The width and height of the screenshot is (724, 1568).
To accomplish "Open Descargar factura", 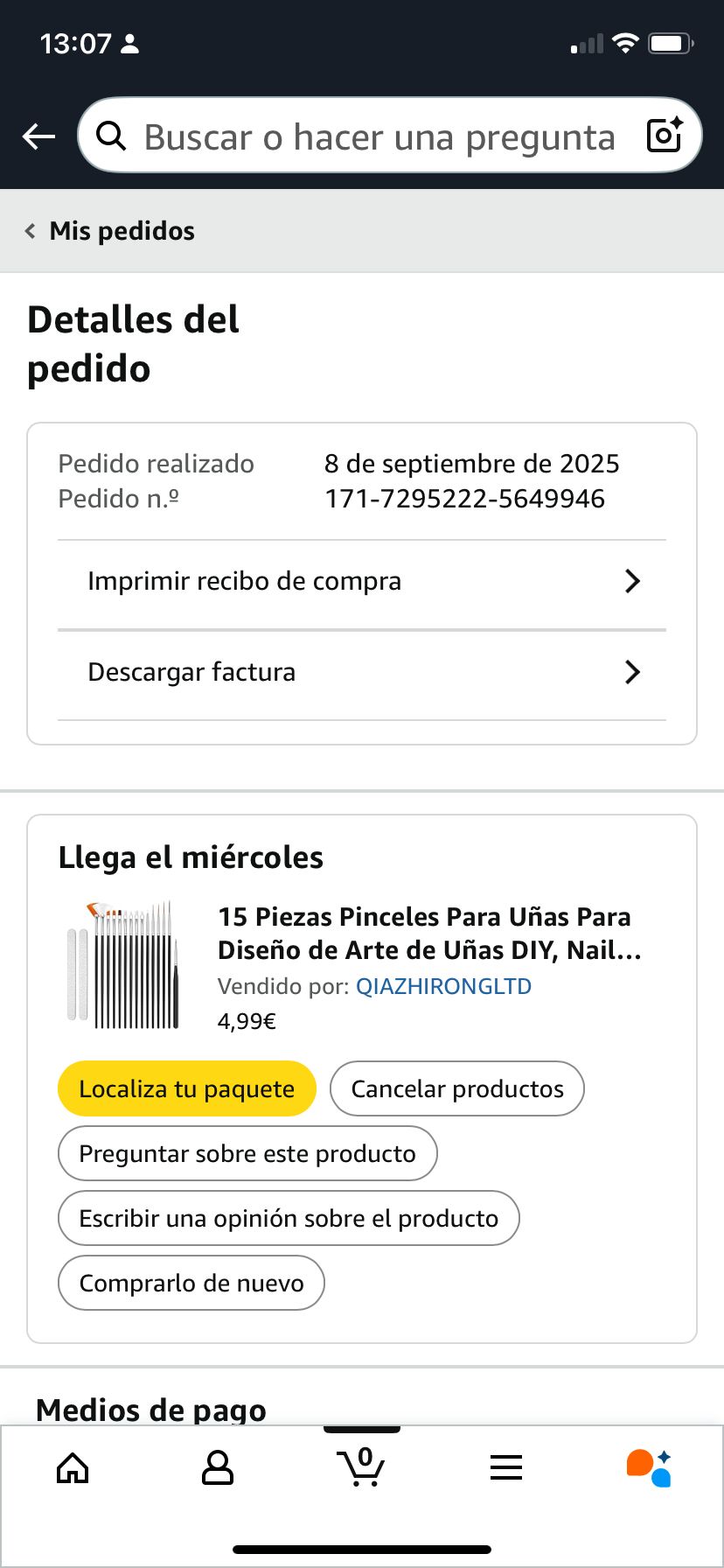I will (362, 673).
